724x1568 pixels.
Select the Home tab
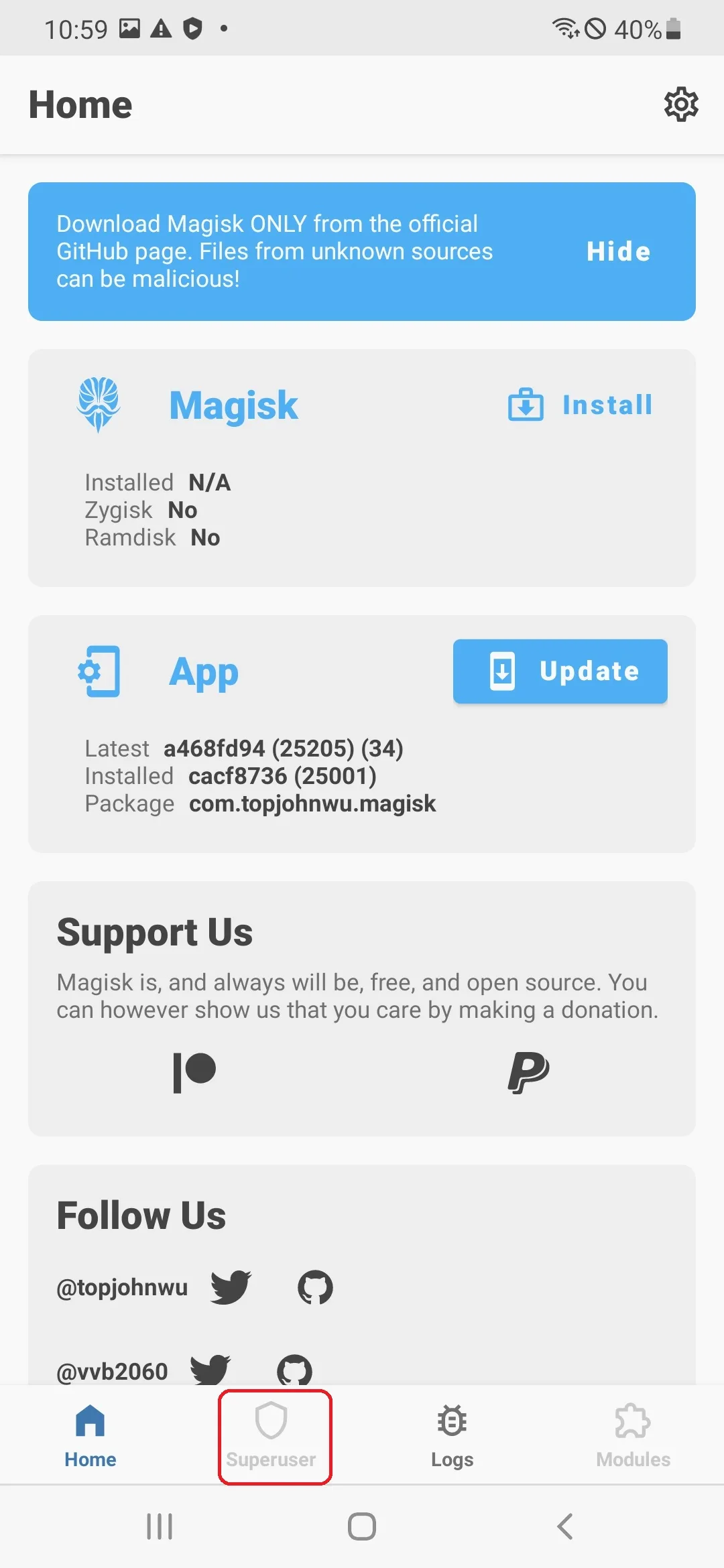click(x=90, y=1437)
